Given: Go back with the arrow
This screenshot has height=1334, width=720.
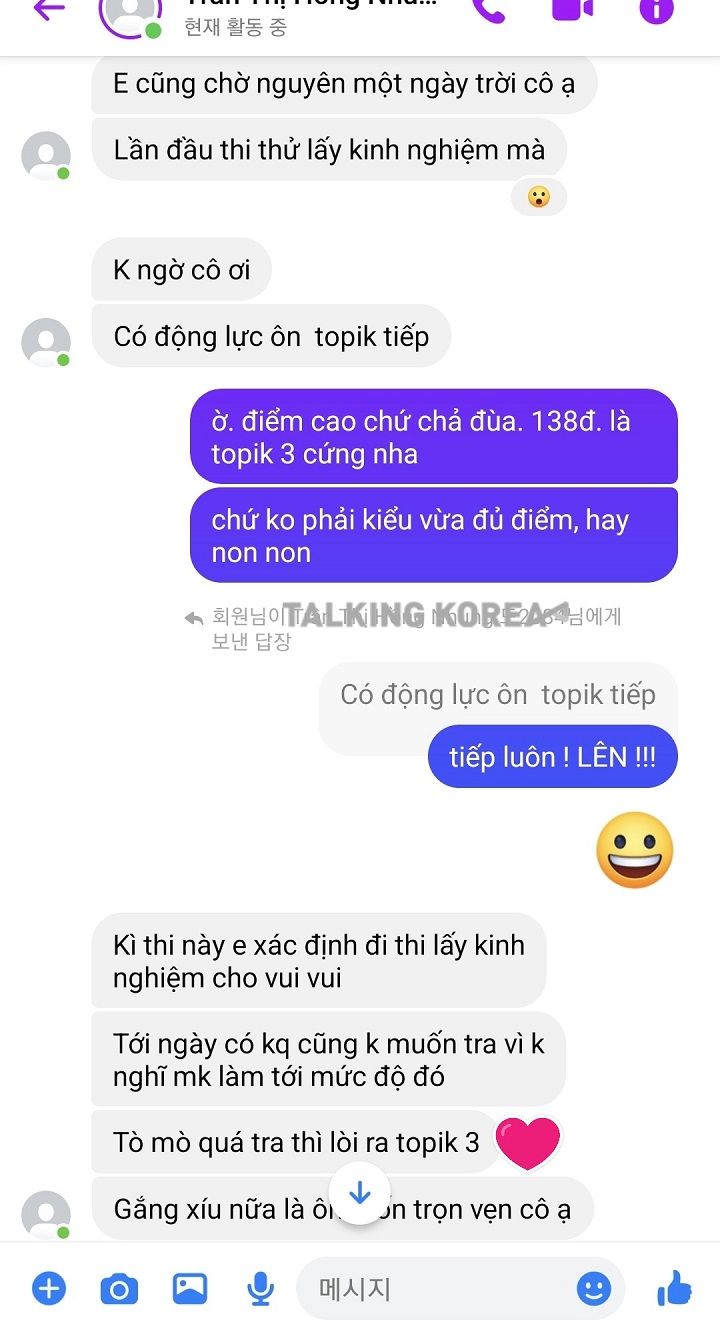Looking at the screenshot, I should click(x=47, y=10).
